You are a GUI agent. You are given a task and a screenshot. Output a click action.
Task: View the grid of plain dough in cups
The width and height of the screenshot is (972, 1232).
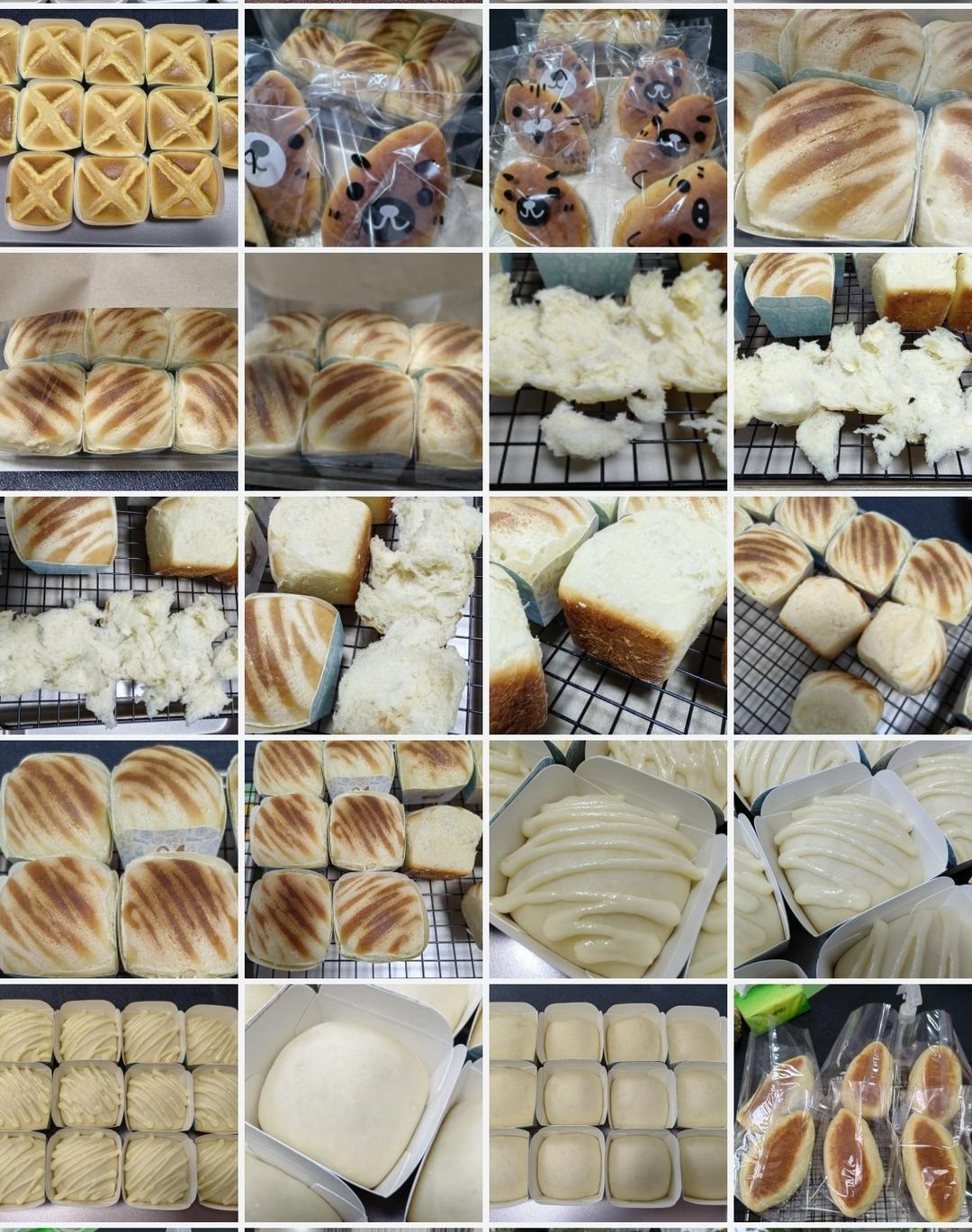pos(607,1102)
